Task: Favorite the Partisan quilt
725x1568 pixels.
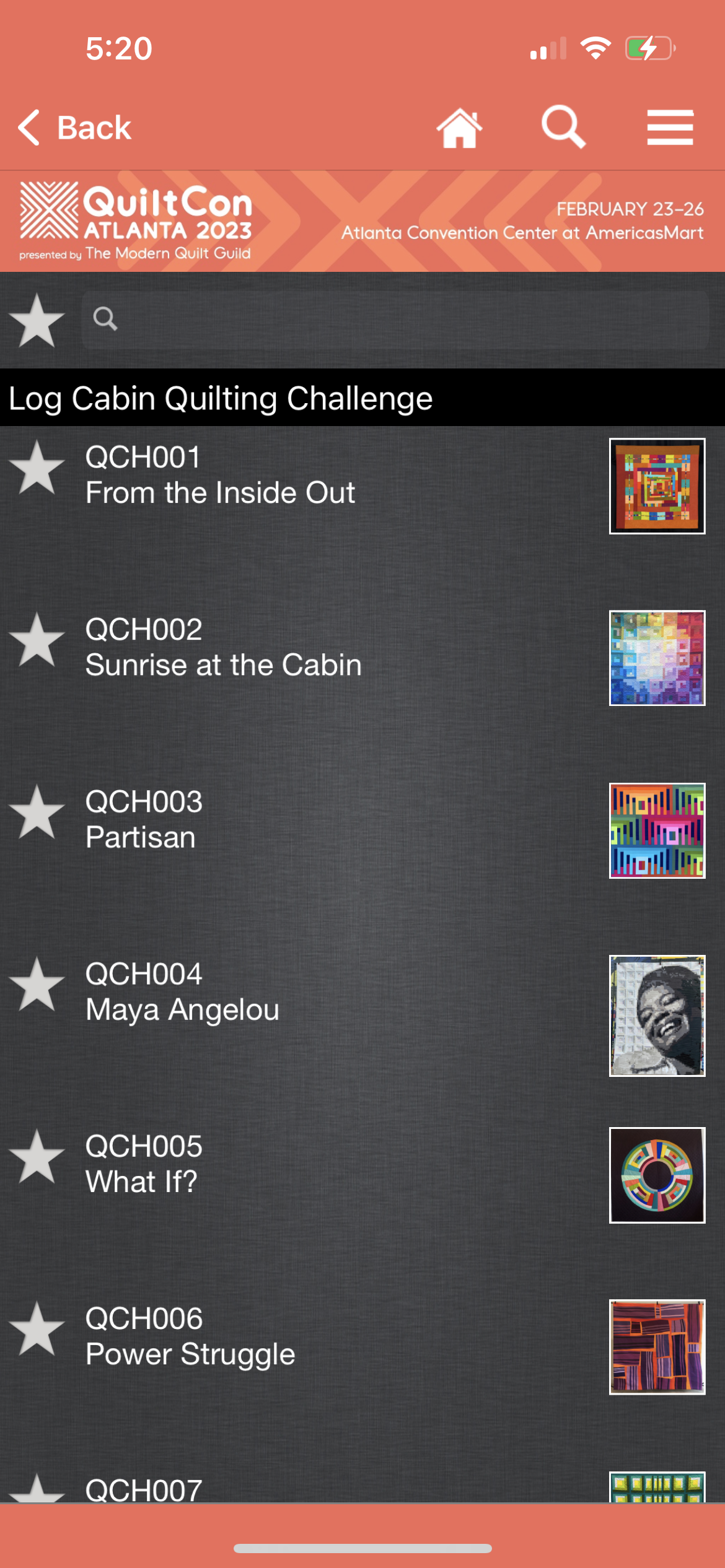Action: (x=37, y=812)
